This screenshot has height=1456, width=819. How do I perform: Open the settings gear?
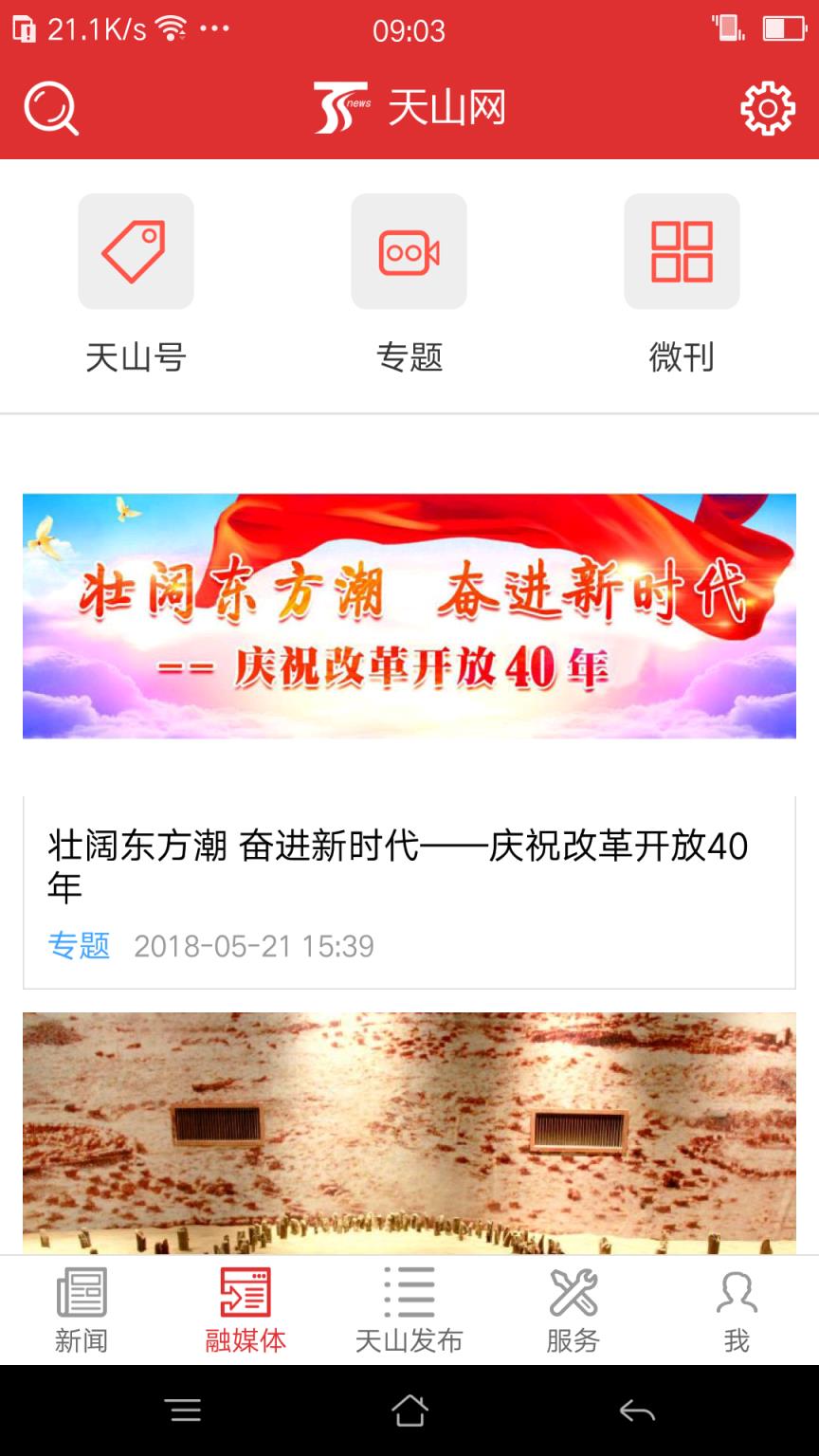pyautogui.click(x=770, y=107)
